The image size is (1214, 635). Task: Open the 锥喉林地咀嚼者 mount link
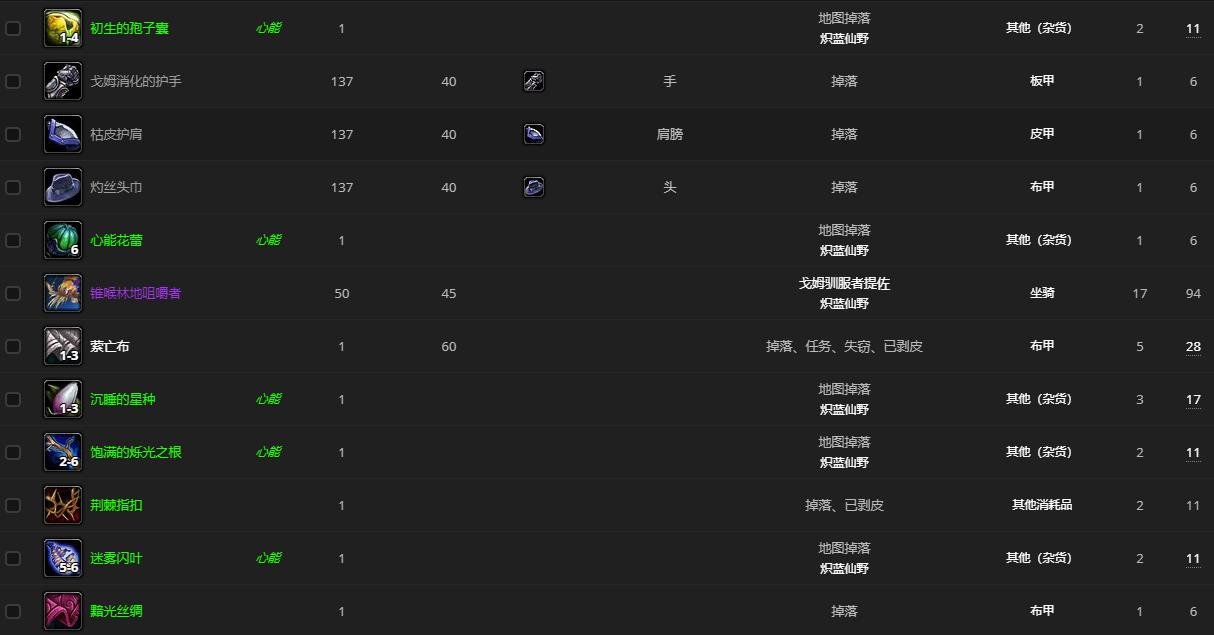[135, 293]
